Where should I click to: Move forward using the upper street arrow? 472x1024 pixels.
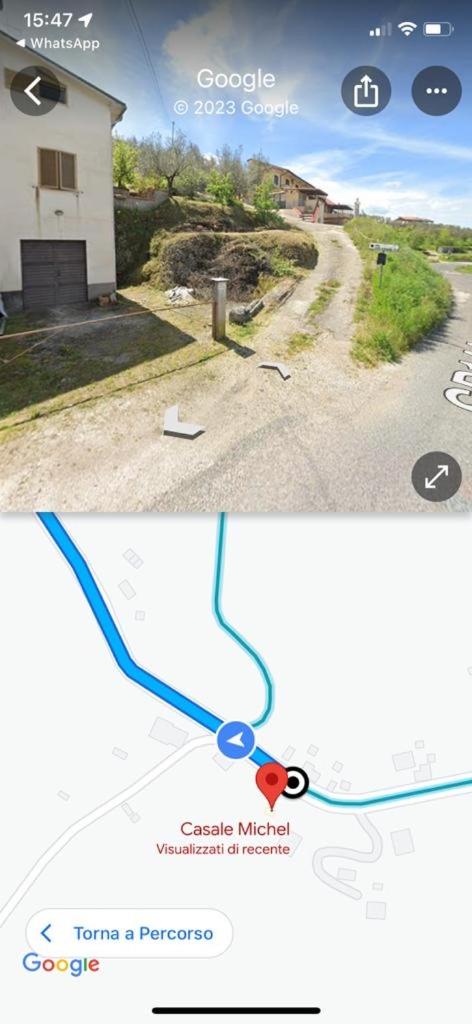pos(276,370)
